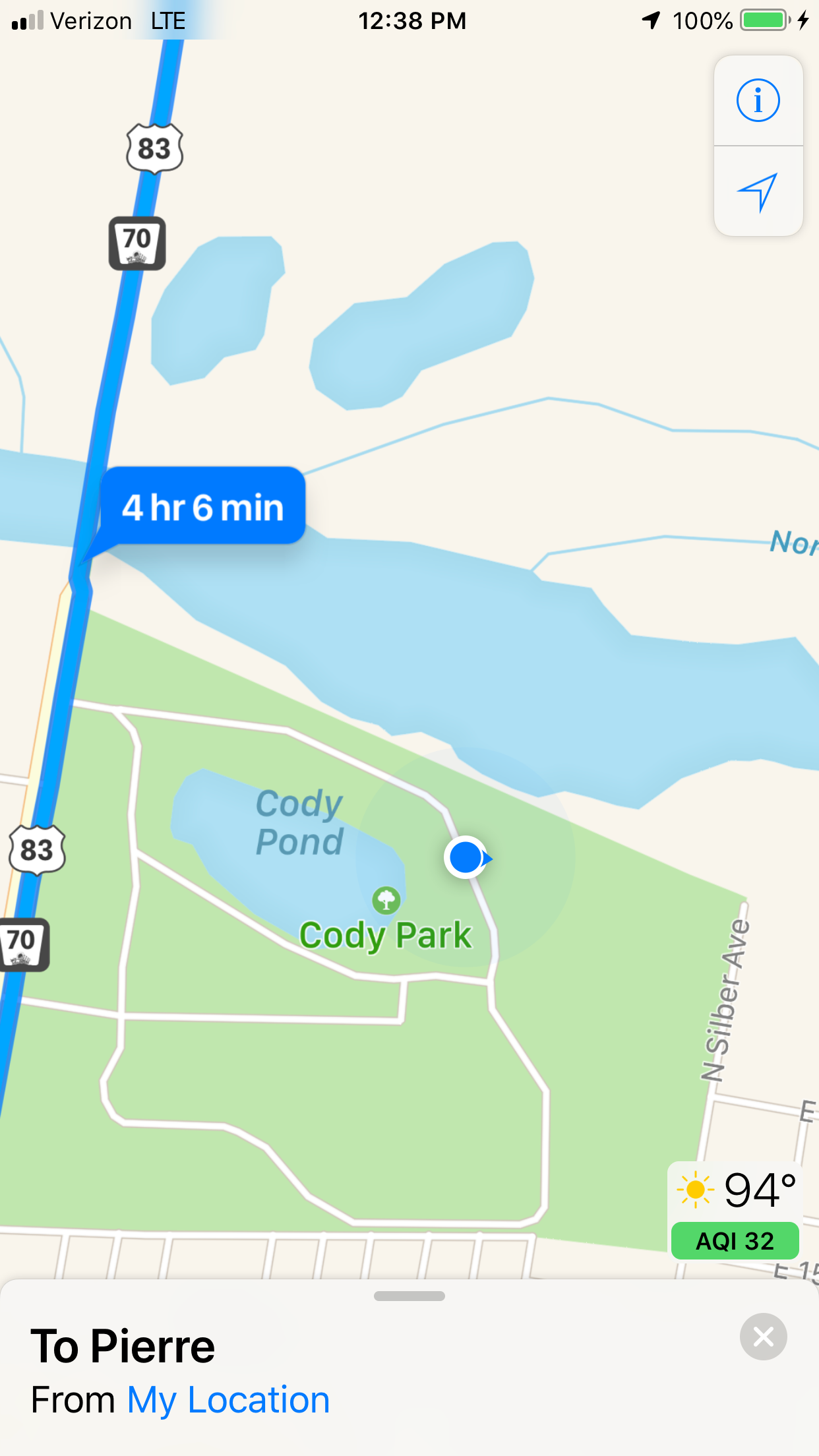Expand the directions card grabber handle
The height and width of the screenshot is (1456, 819).
(409, 1296)
